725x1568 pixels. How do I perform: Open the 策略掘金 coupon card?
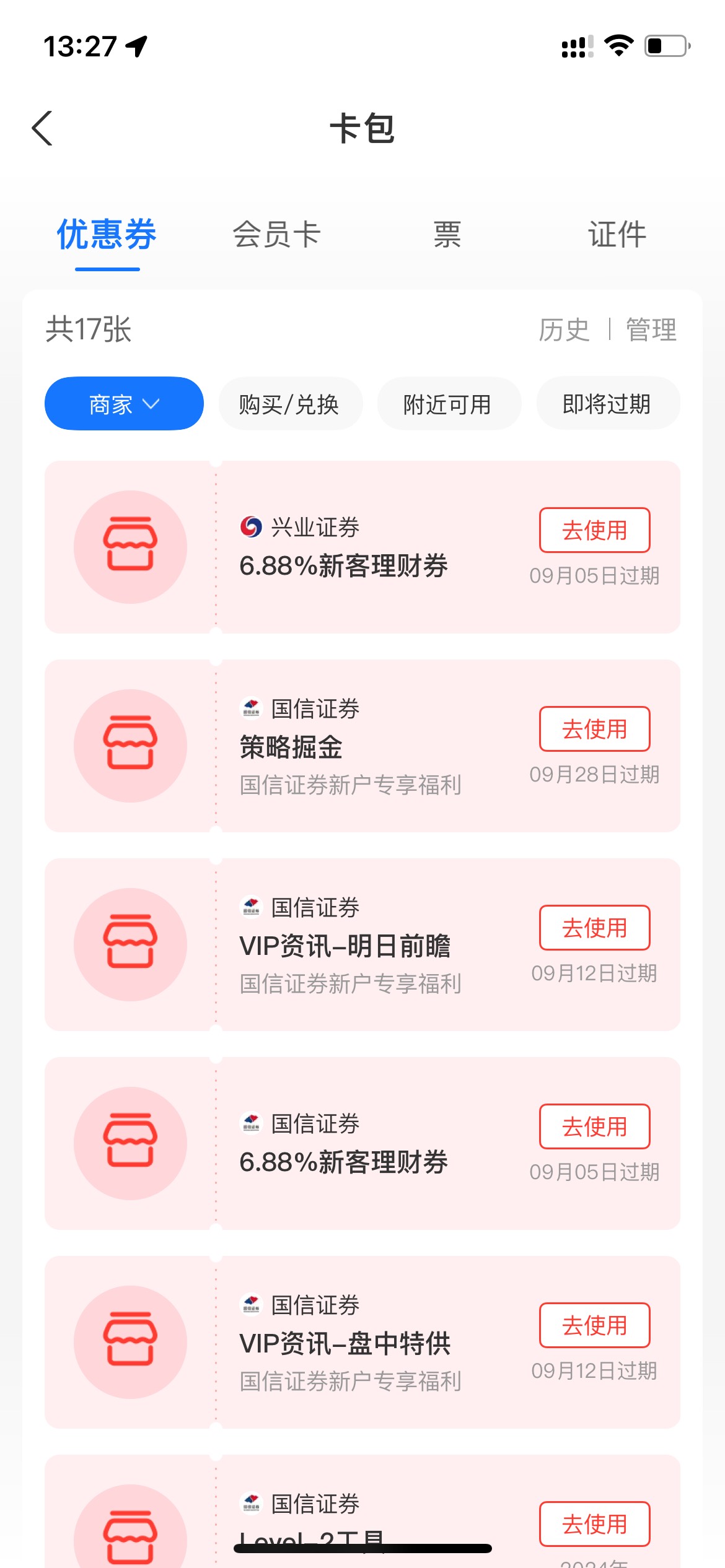[362, 746]
